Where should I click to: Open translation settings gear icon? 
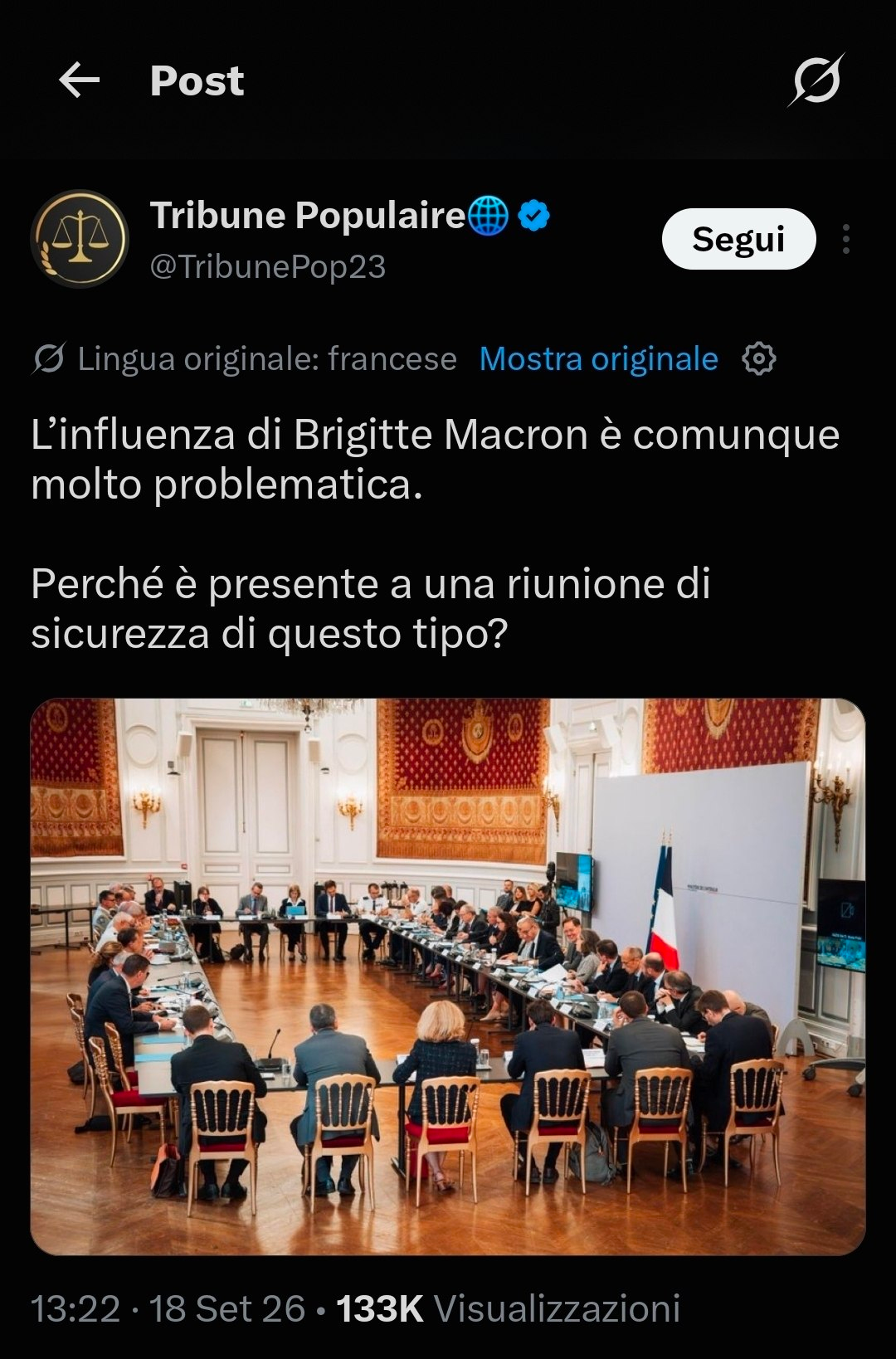click(x=758, y=359)
